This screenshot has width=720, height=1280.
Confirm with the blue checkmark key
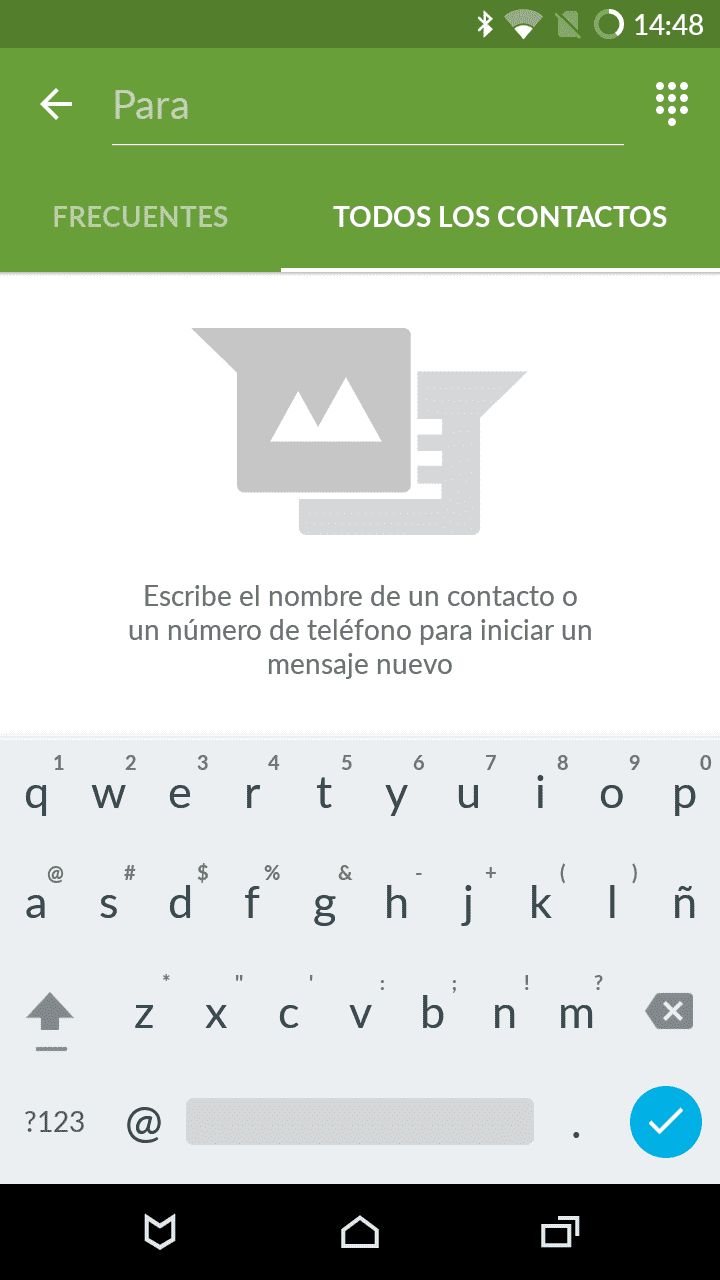coord(666,1122)
